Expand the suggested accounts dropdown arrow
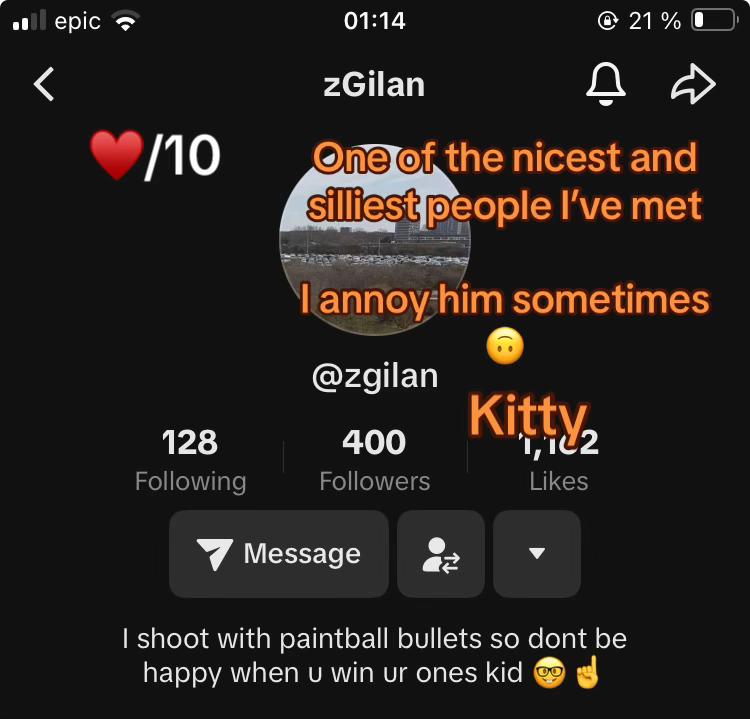The width and height of the screenshot is (750, 719). pos(537,554)
